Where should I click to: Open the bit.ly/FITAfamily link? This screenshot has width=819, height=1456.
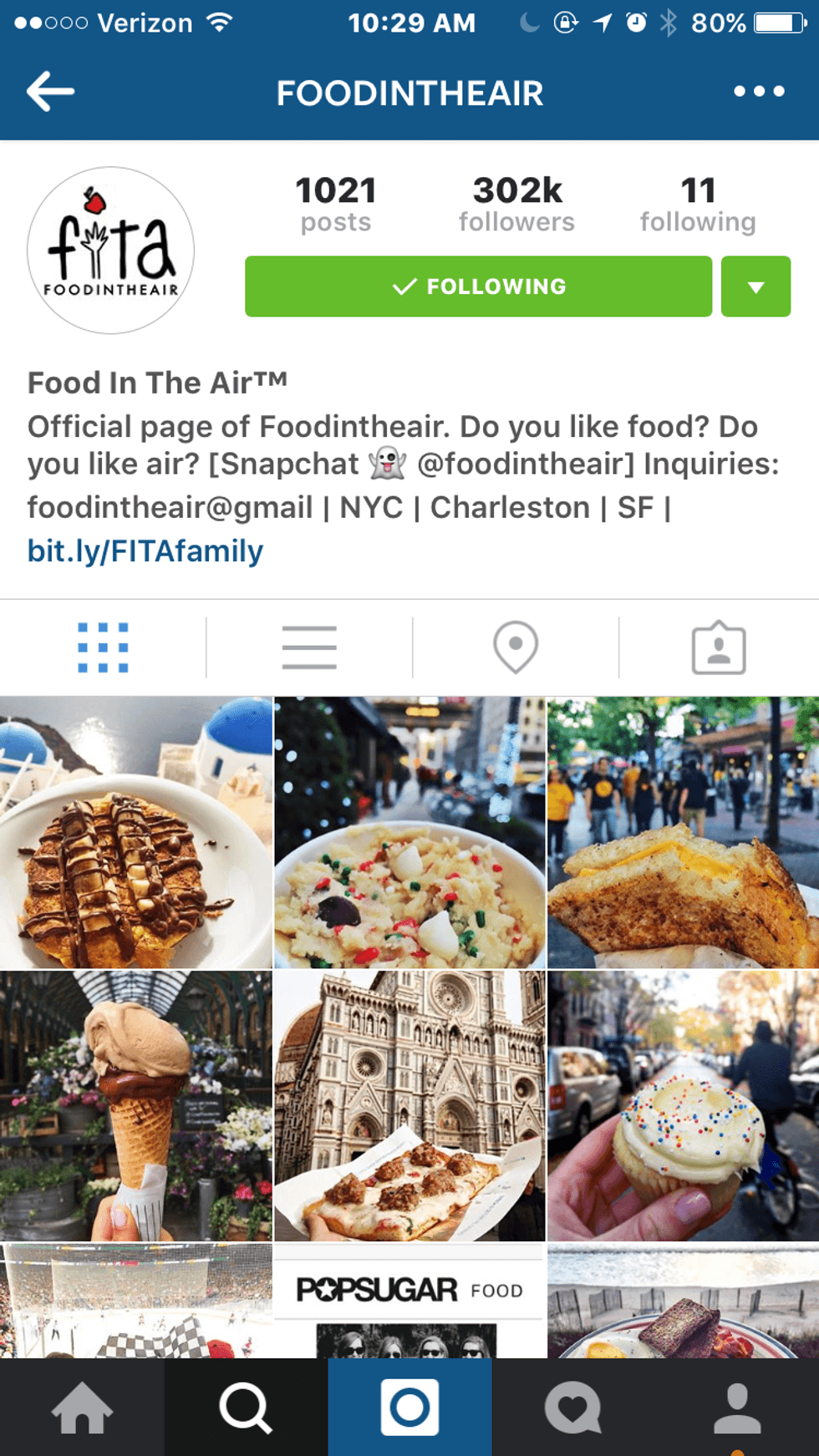pyautogui.click(x=145, y=551)
